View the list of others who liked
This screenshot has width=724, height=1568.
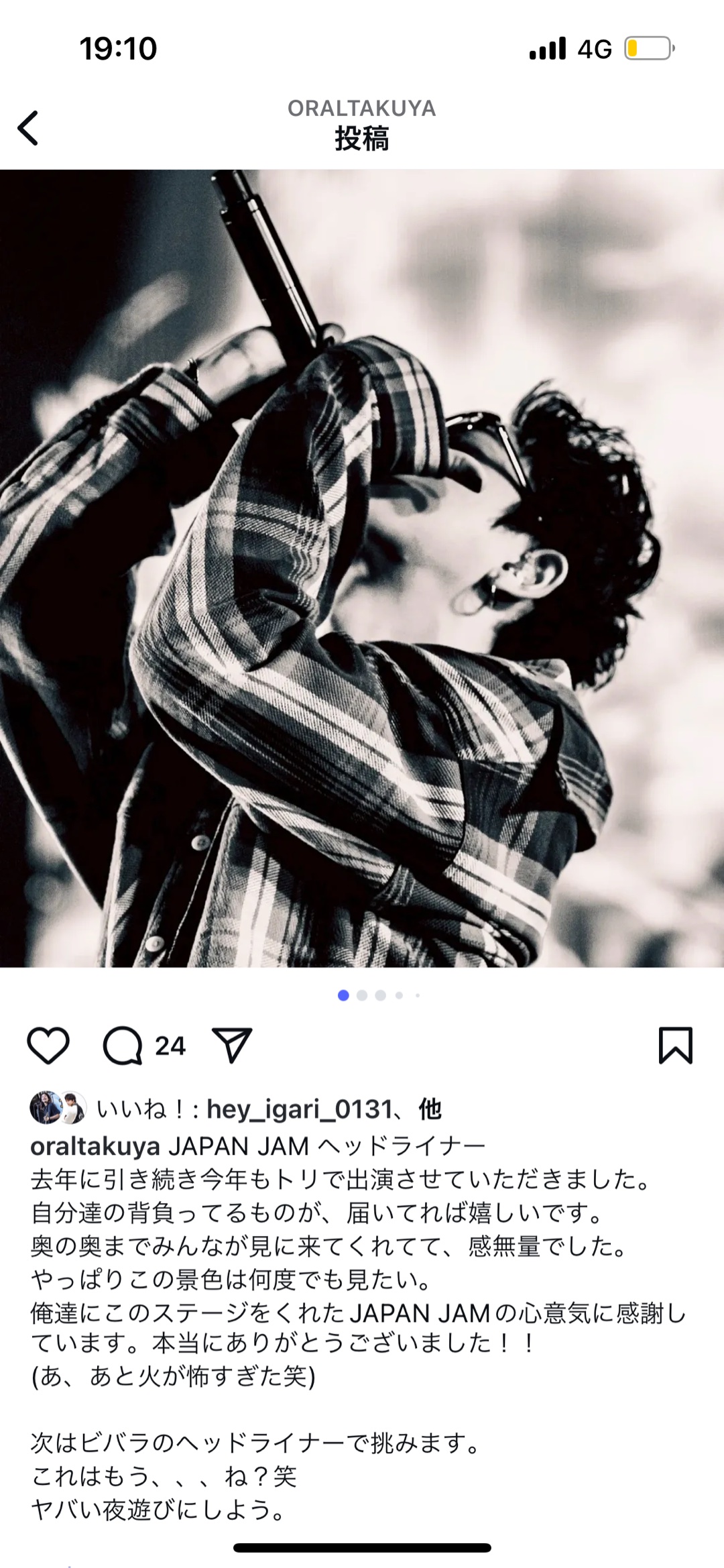pos(430,1109)
